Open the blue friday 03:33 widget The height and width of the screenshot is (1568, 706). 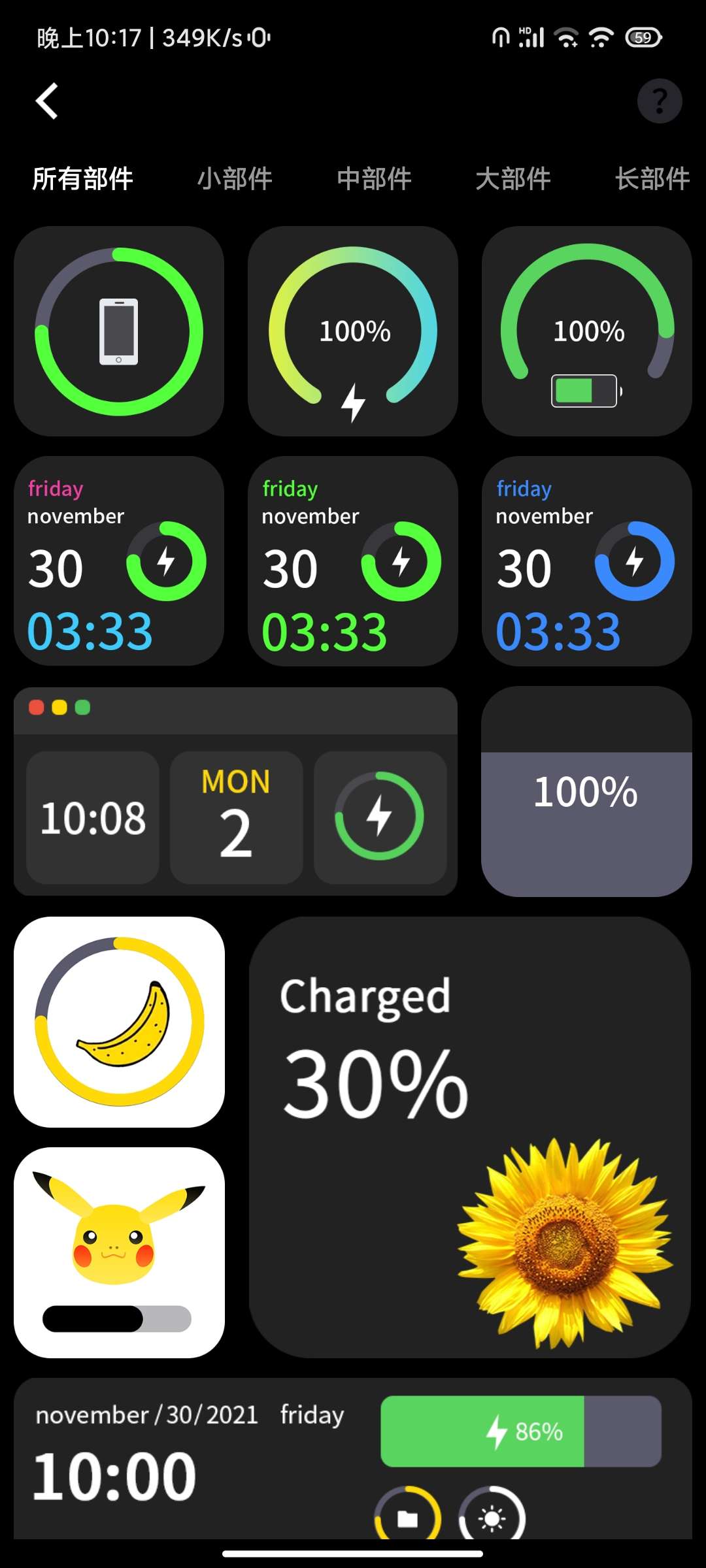point(587,561)
